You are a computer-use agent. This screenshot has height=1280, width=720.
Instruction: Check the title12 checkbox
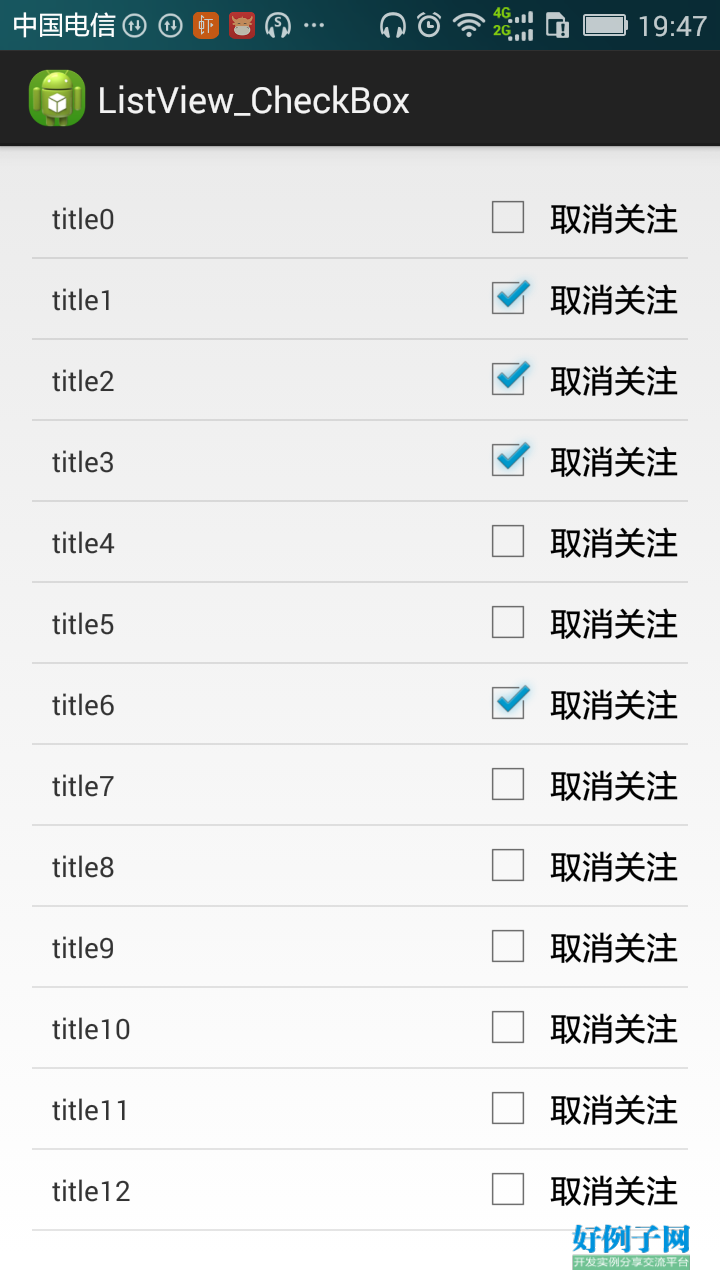pos(508,1190)
